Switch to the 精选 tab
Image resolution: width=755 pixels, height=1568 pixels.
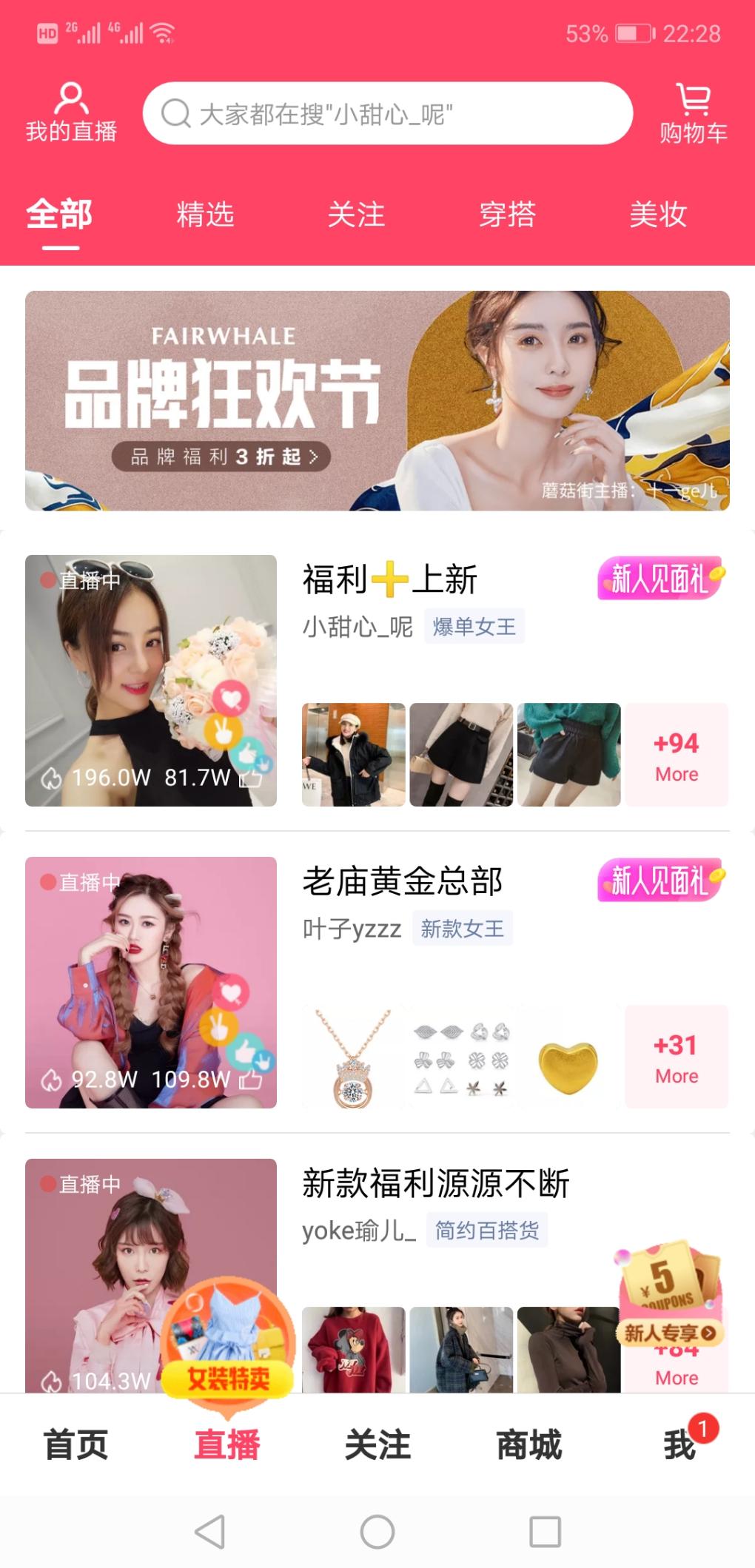pos(205,215)
